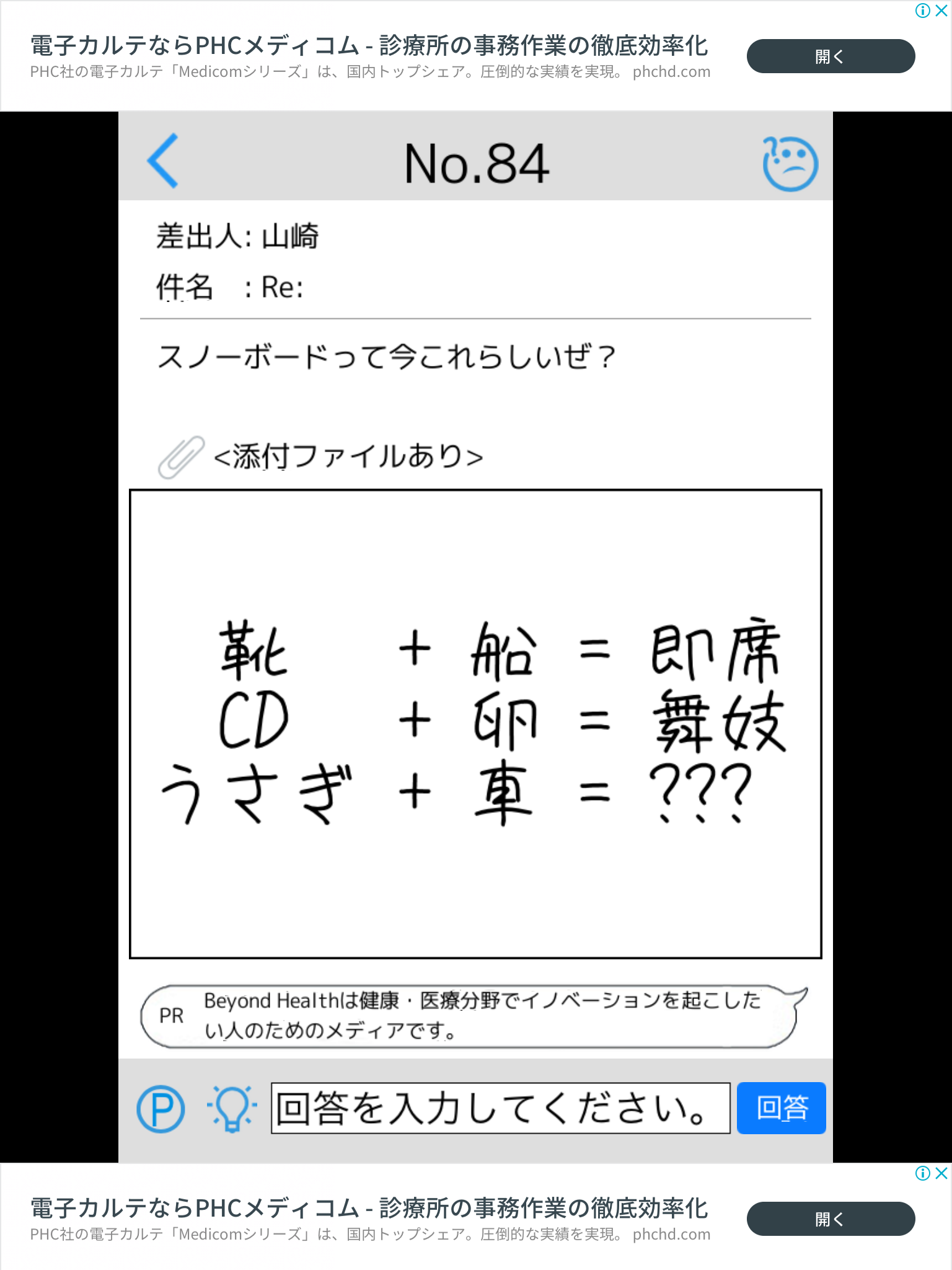Tap 開く on the bottom ad
Viewport: 952px width, 1270px height.
click(x=830, y=1219)
